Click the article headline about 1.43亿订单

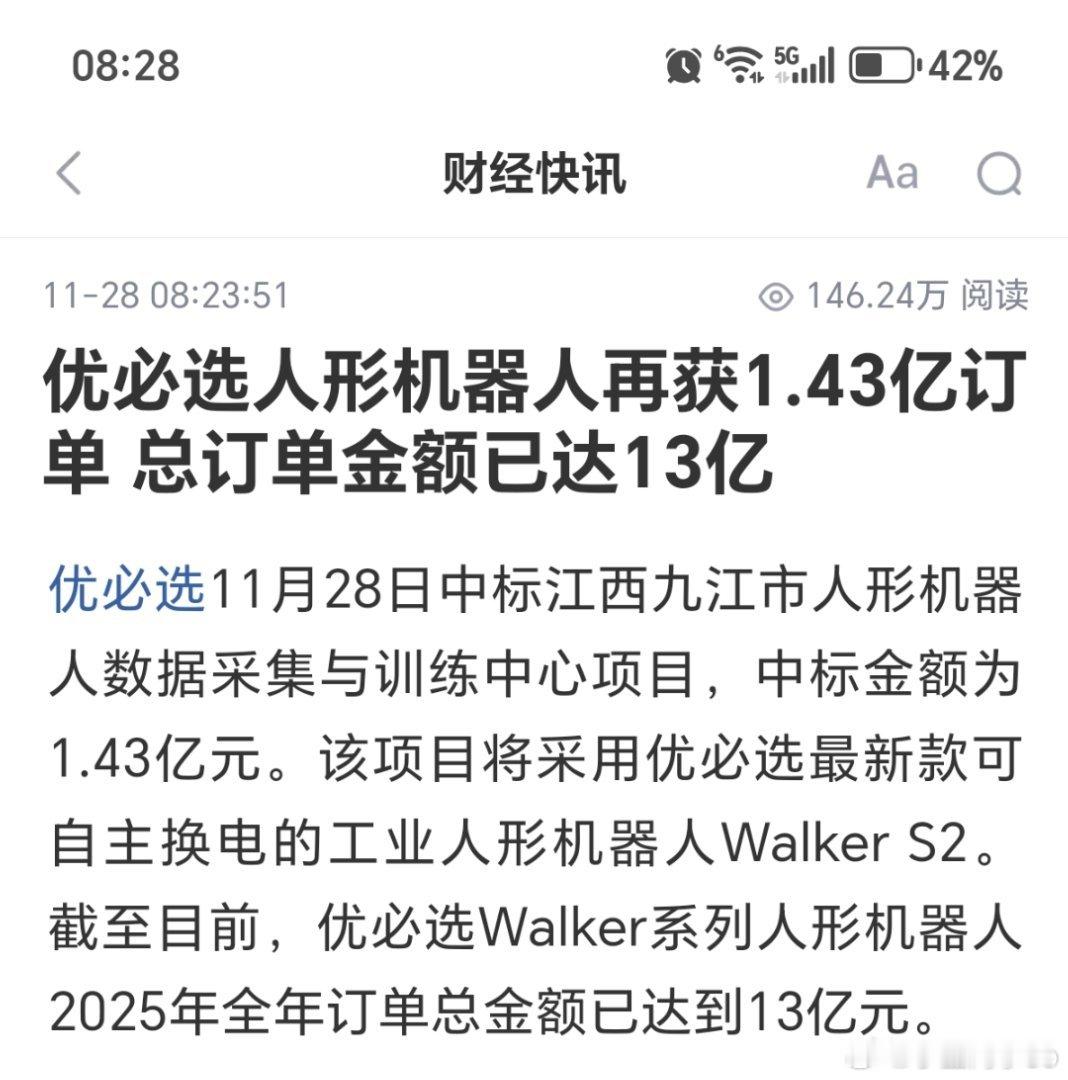[530, 420]
